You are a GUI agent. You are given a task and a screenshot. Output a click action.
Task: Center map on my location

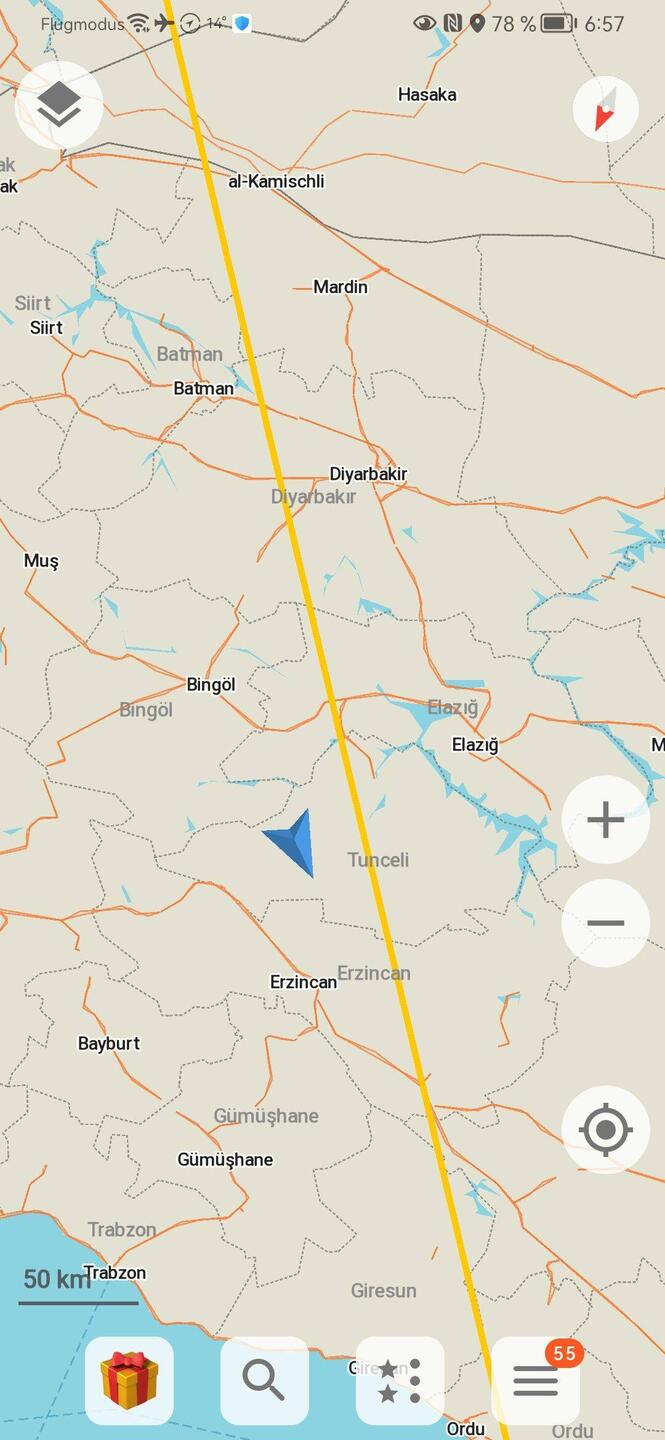(x=605, y=1130)
